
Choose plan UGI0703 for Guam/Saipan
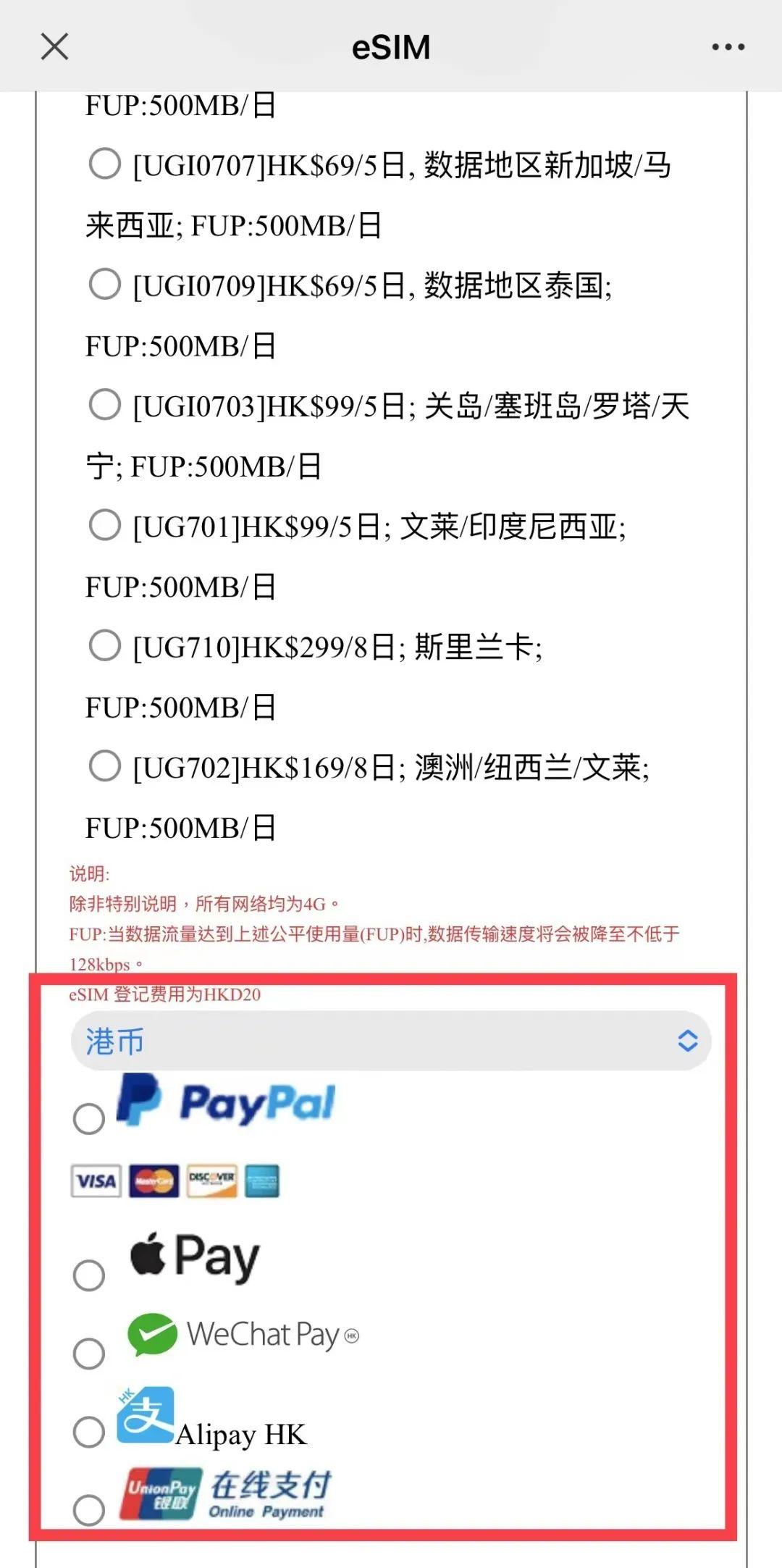click(104, 404)
